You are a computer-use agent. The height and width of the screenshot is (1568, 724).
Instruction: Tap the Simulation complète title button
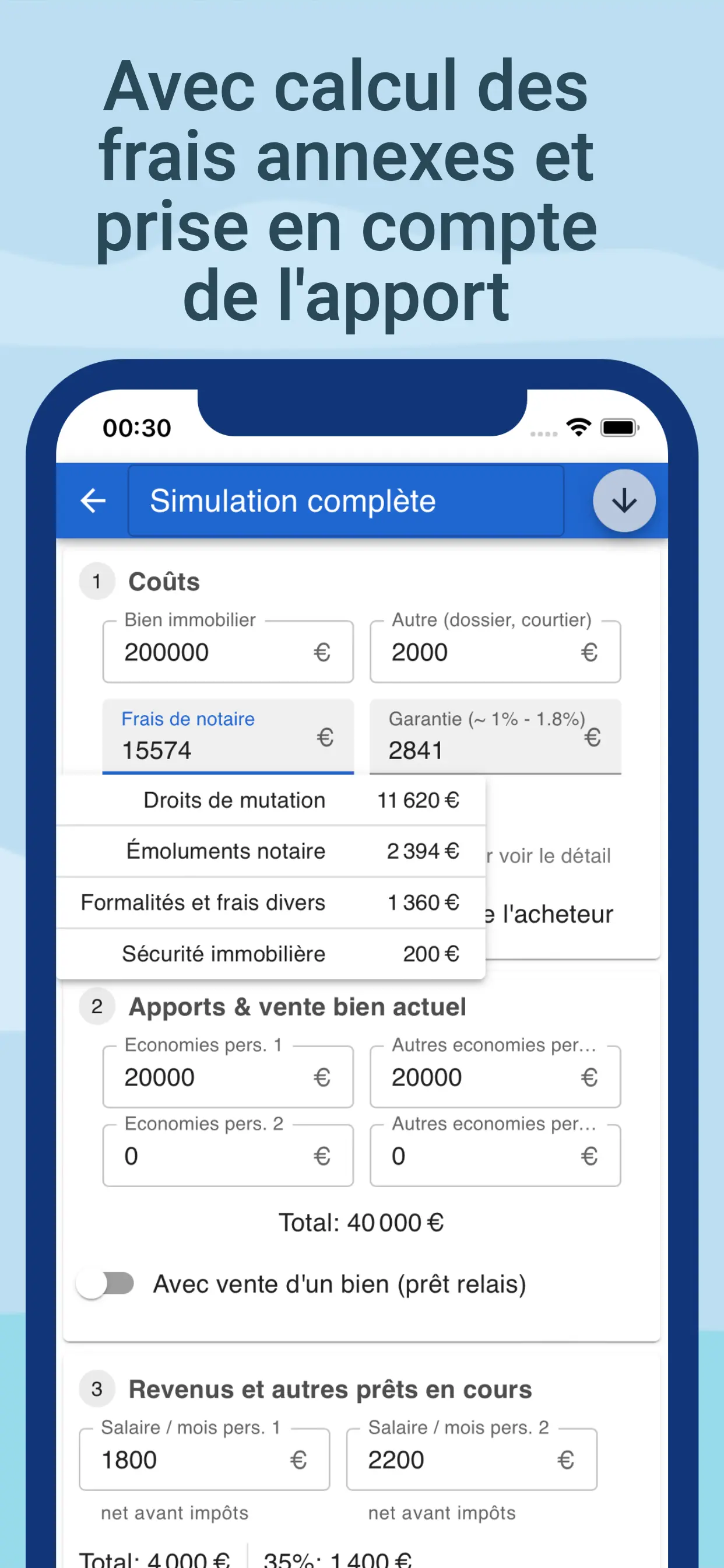345,501
